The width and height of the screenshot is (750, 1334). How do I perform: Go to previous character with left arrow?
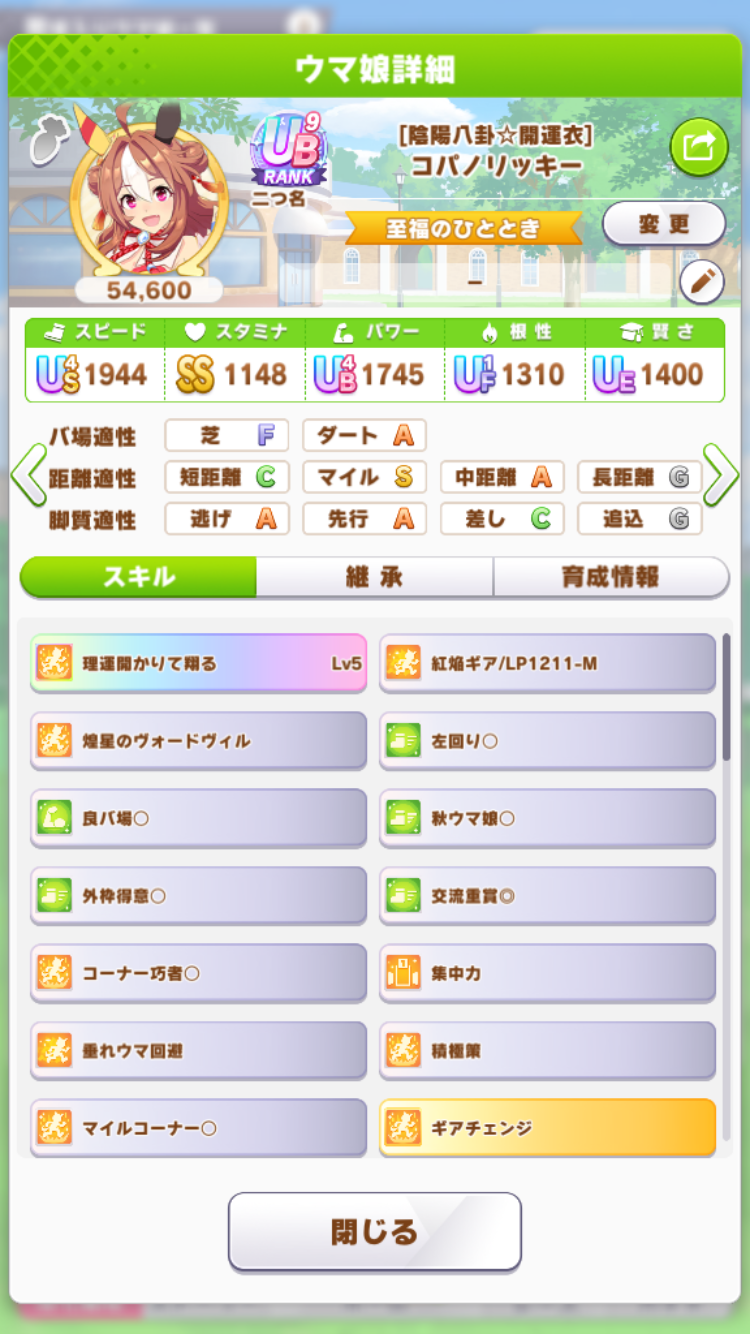28,476
